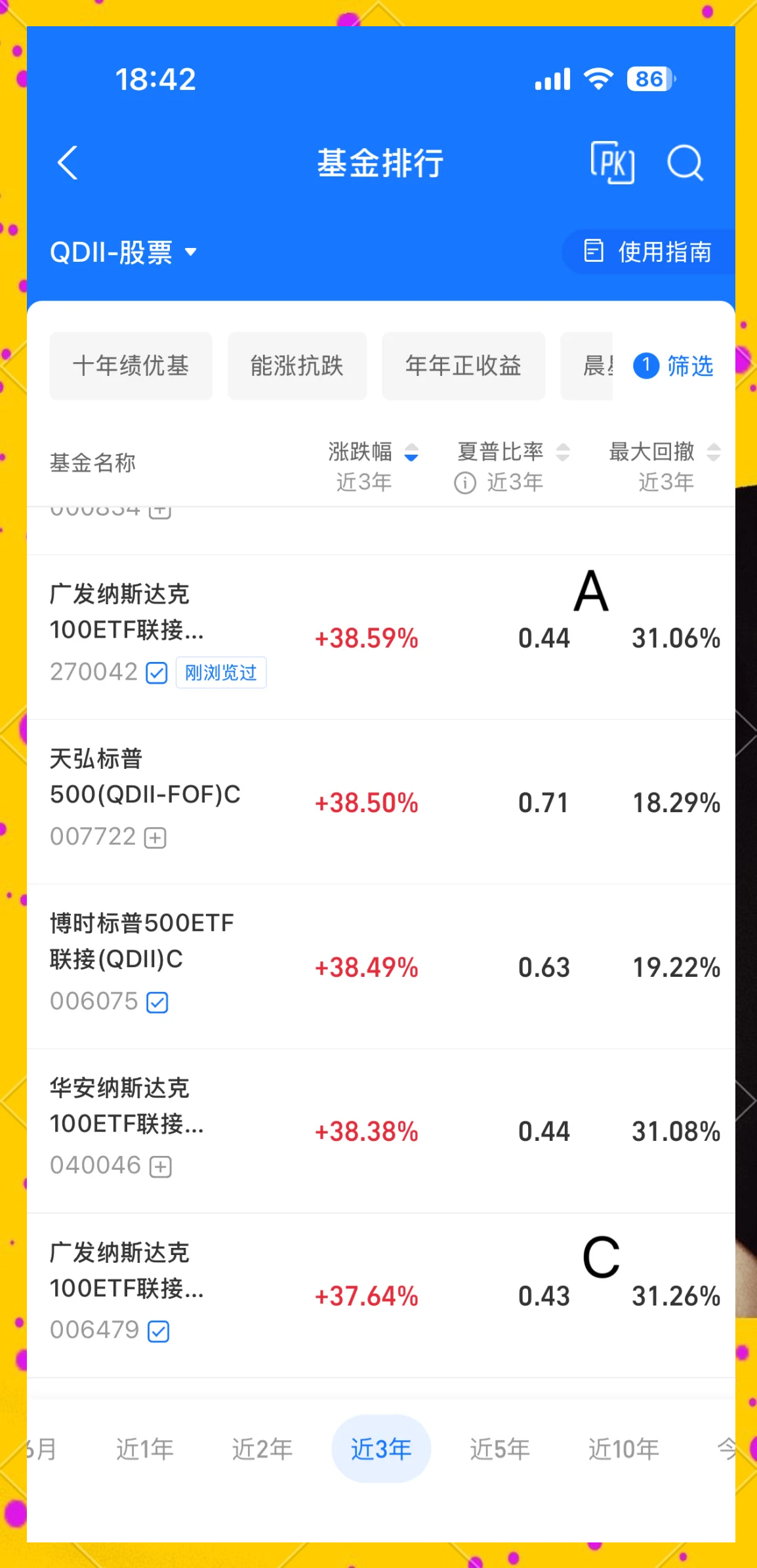
Task: Open the PK fund comparison tool
Action: [x=613, y=163]
